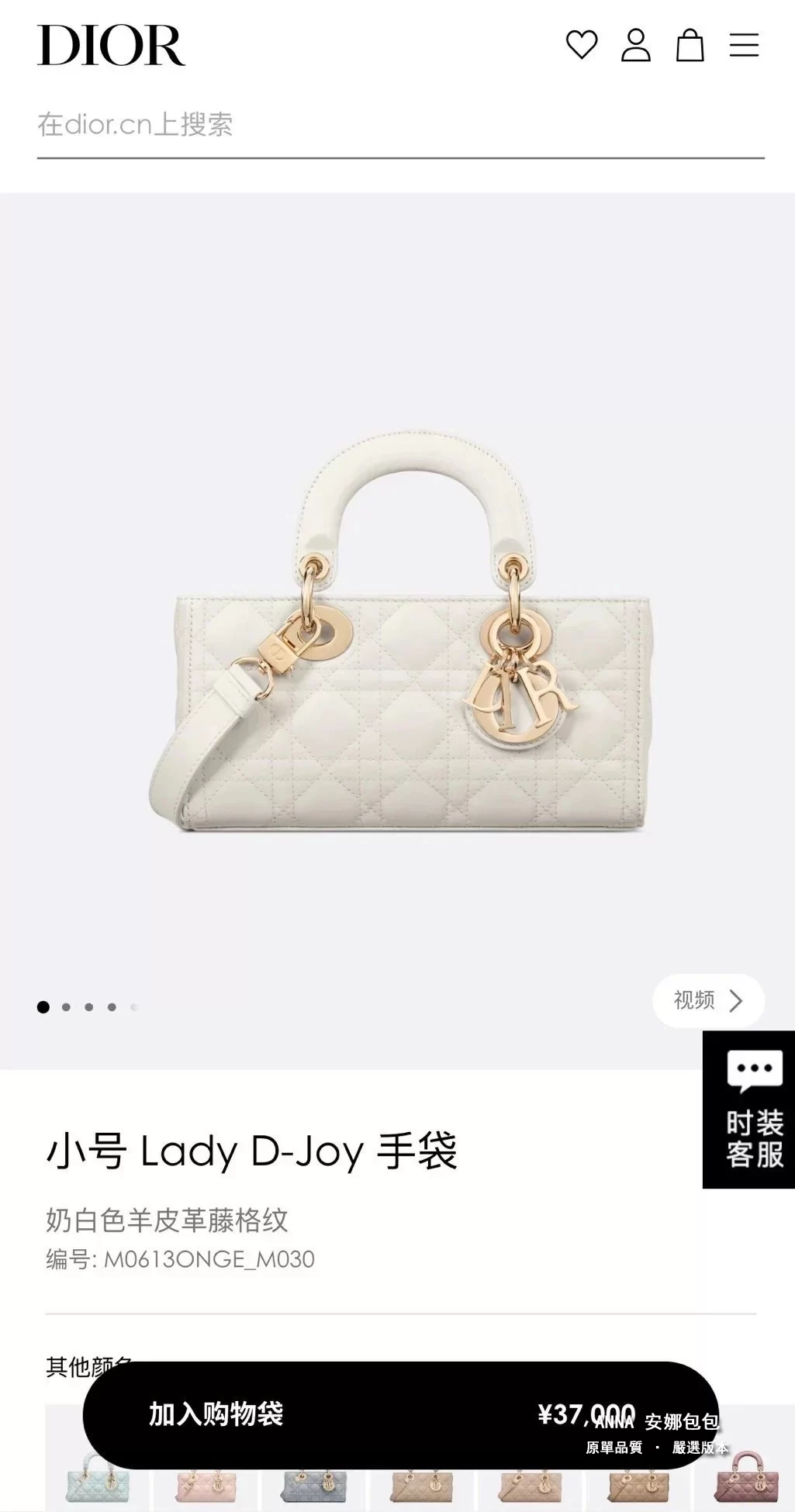
Task: Open the wishlist heart icon
Action: pos(581,45)
